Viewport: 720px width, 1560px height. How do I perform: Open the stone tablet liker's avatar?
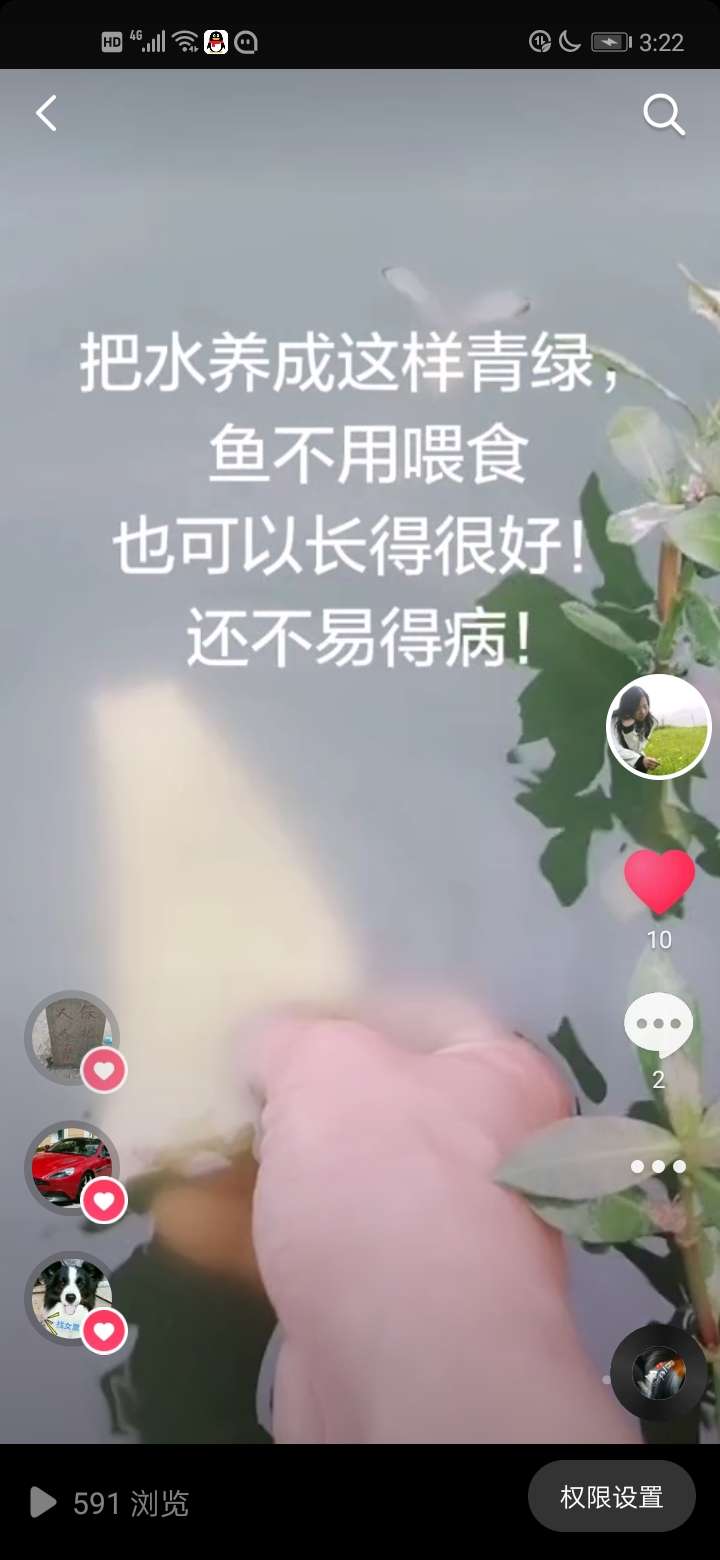71,1037
